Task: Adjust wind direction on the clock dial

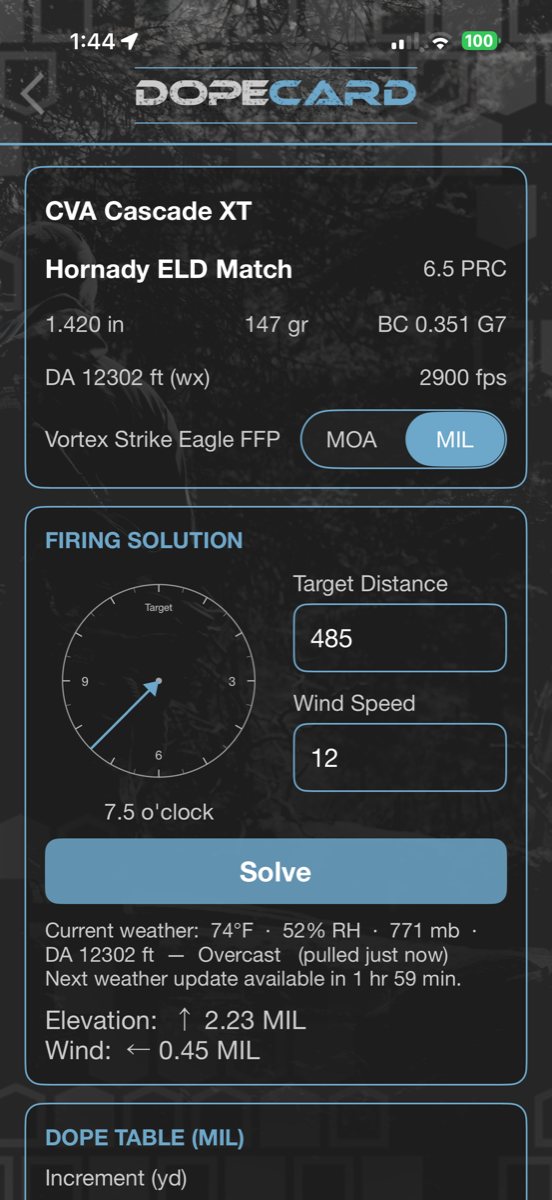Action: point(159,682)
